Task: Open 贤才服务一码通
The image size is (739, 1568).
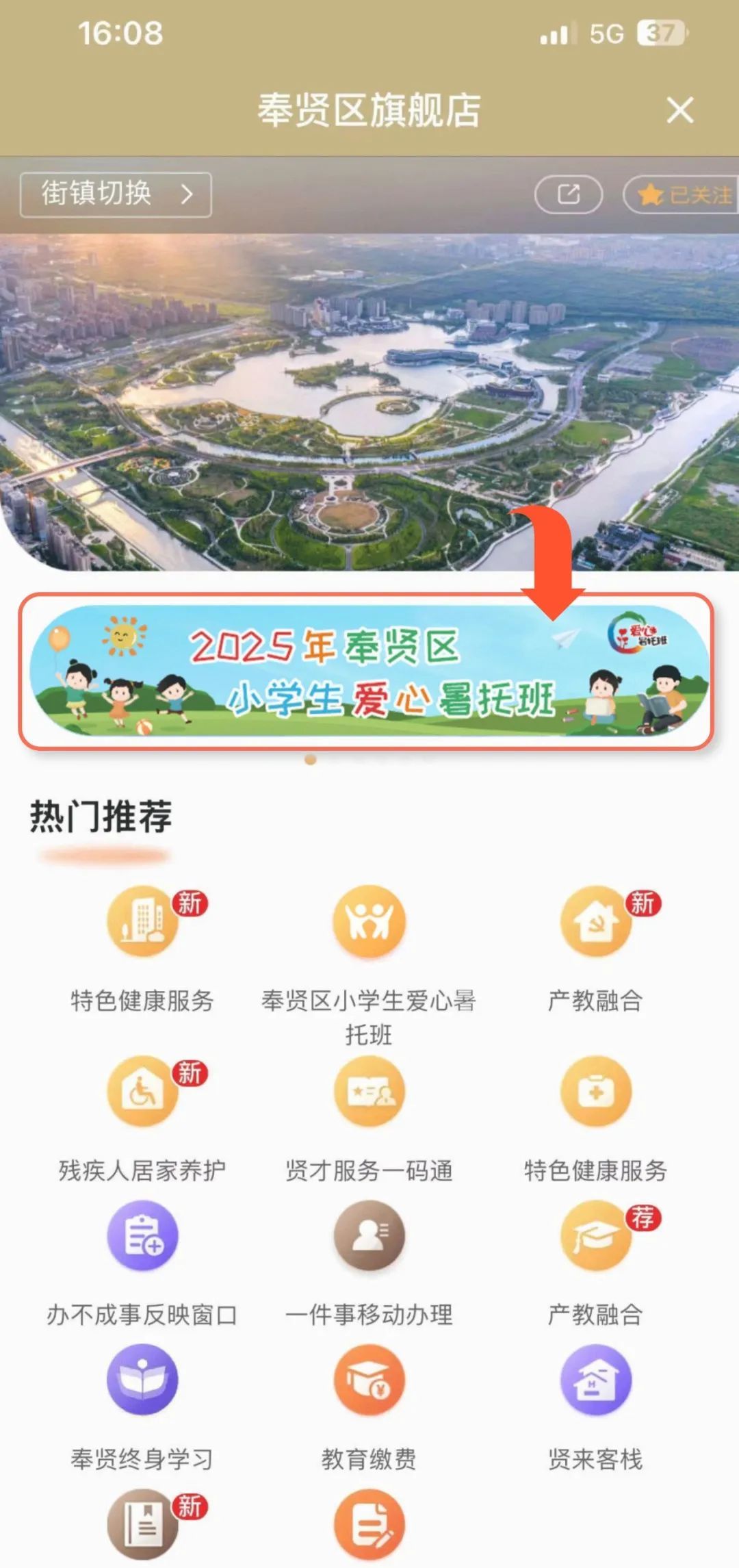Action: (369, 1092)
